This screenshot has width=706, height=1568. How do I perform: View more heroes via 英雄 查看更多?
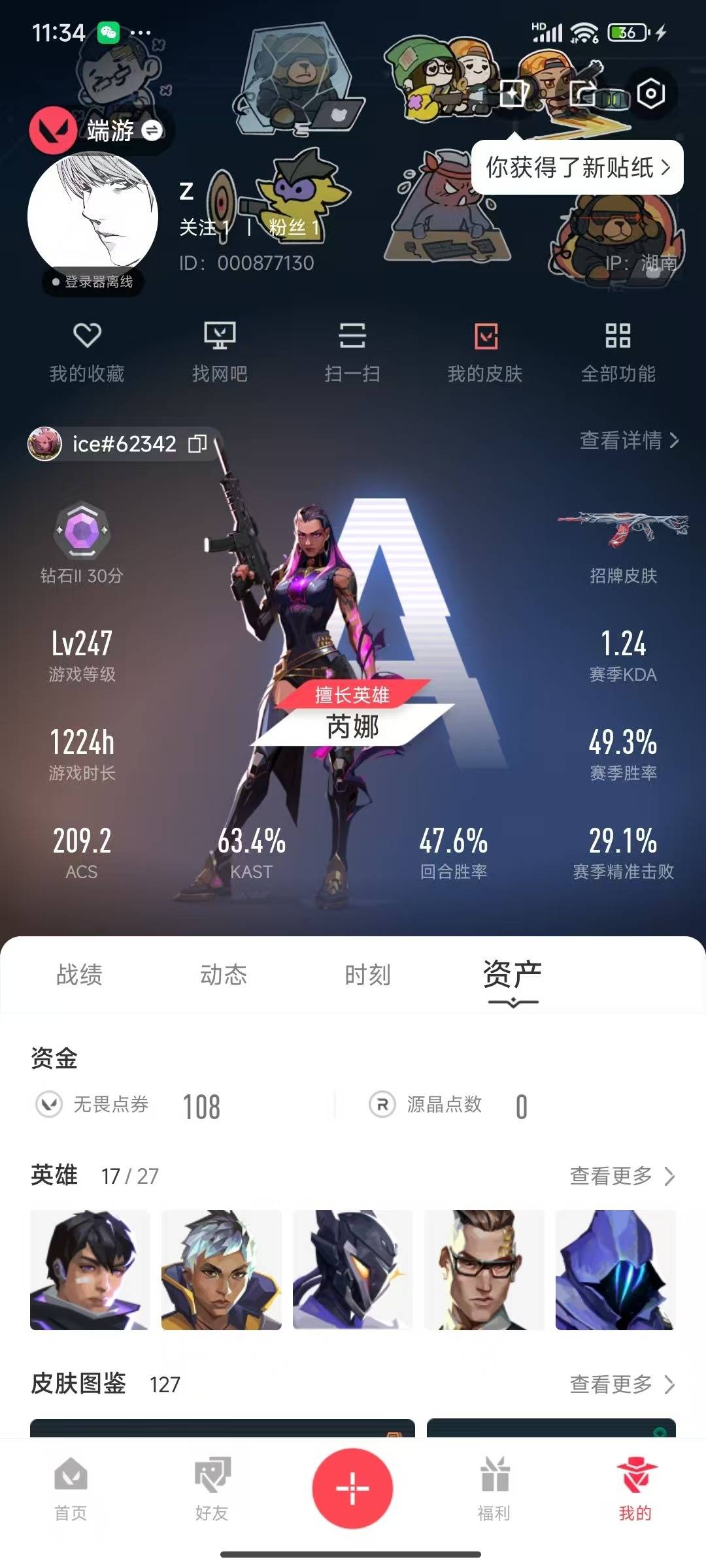click(x=622, y=1176)
